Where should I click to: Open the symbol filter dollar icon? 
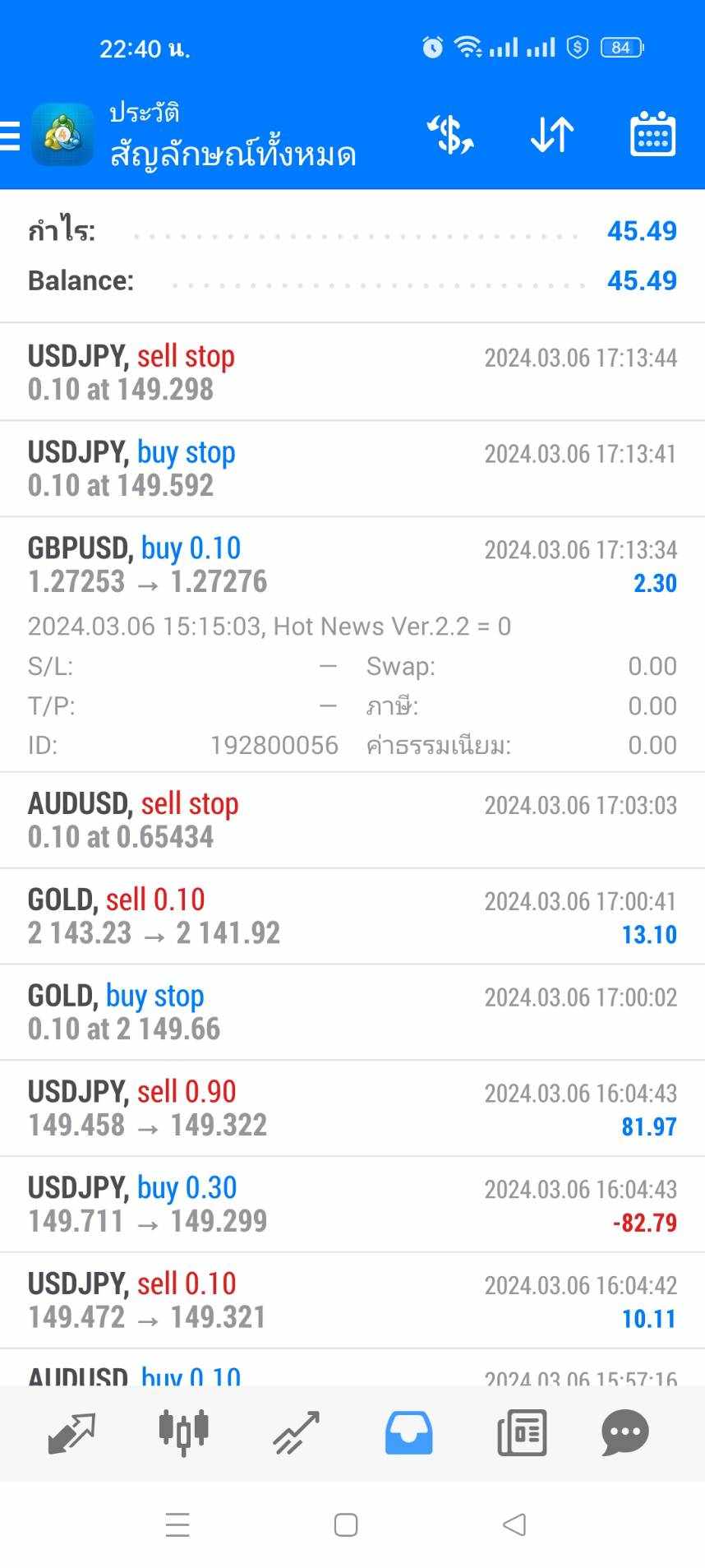[x=450, y=135]
